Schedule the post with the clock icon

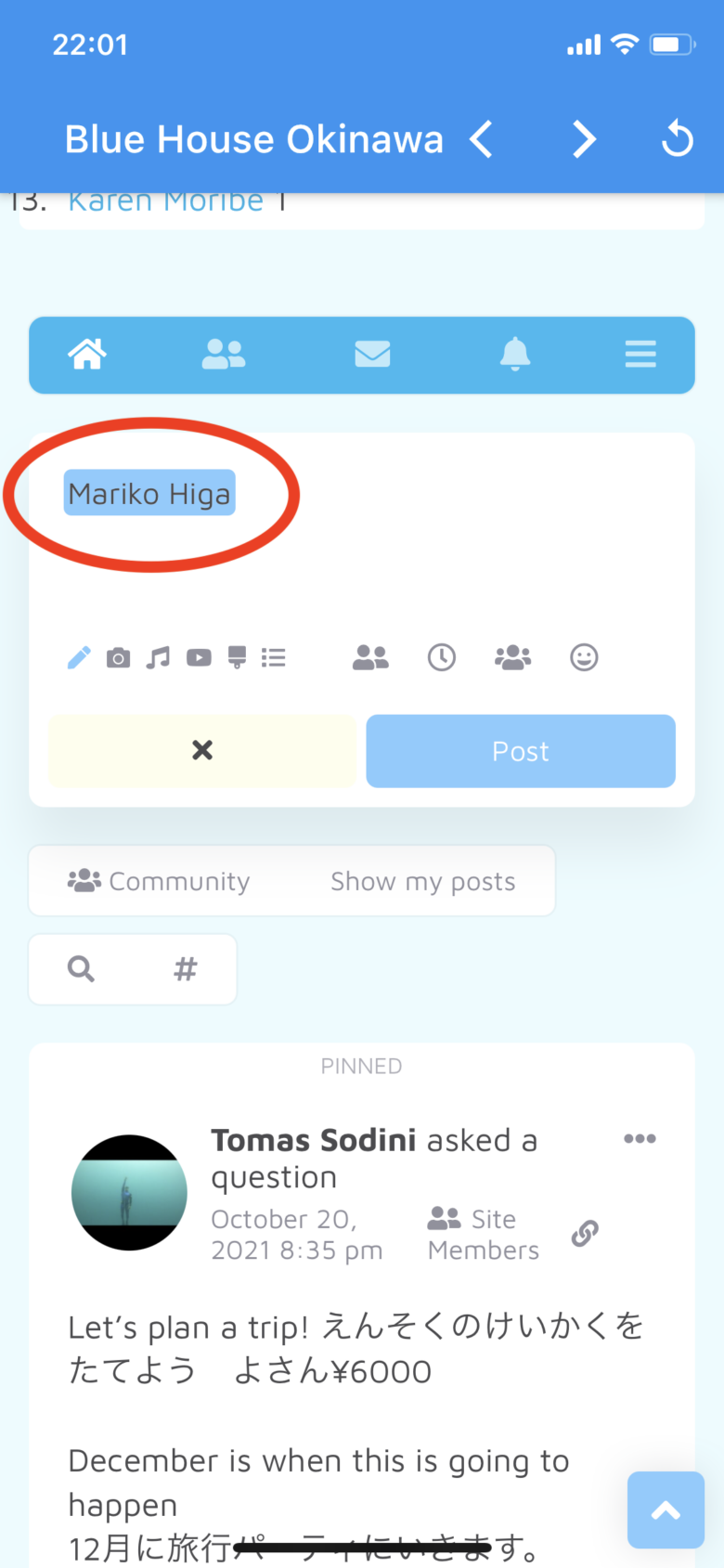coord(442,658)
